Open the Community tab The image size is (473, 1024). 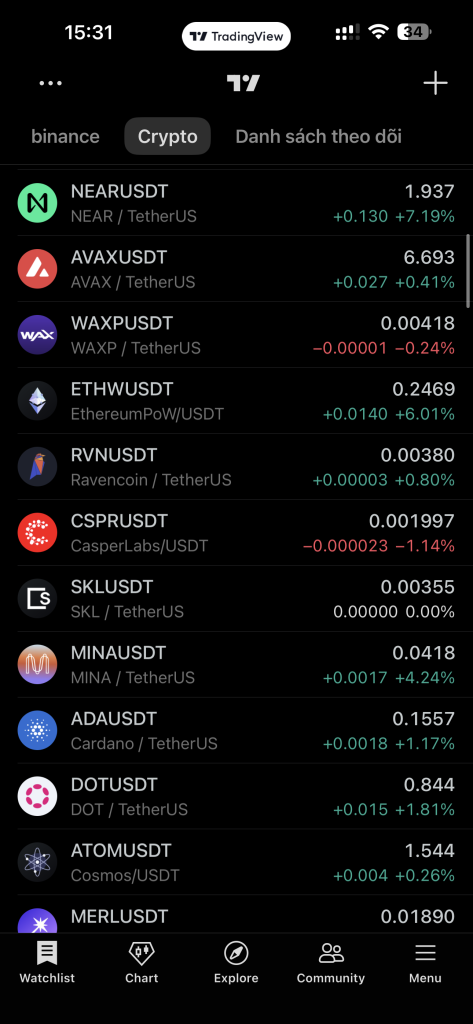pos(331,963)
